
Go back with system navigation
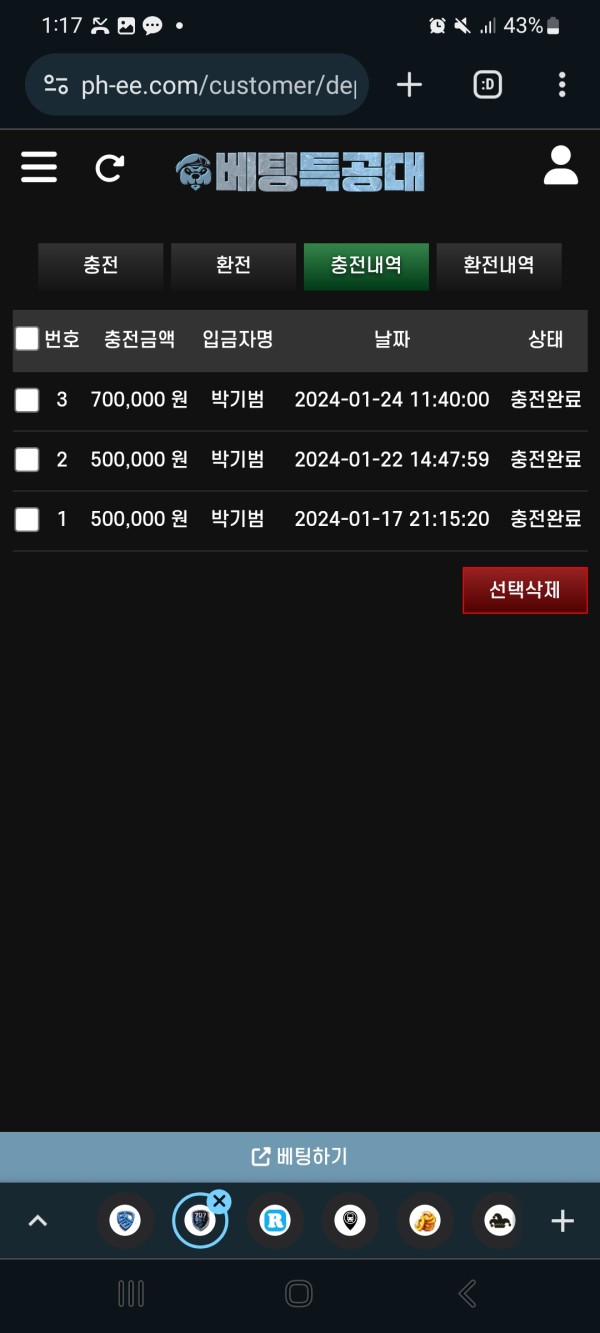pos(467,1294)
